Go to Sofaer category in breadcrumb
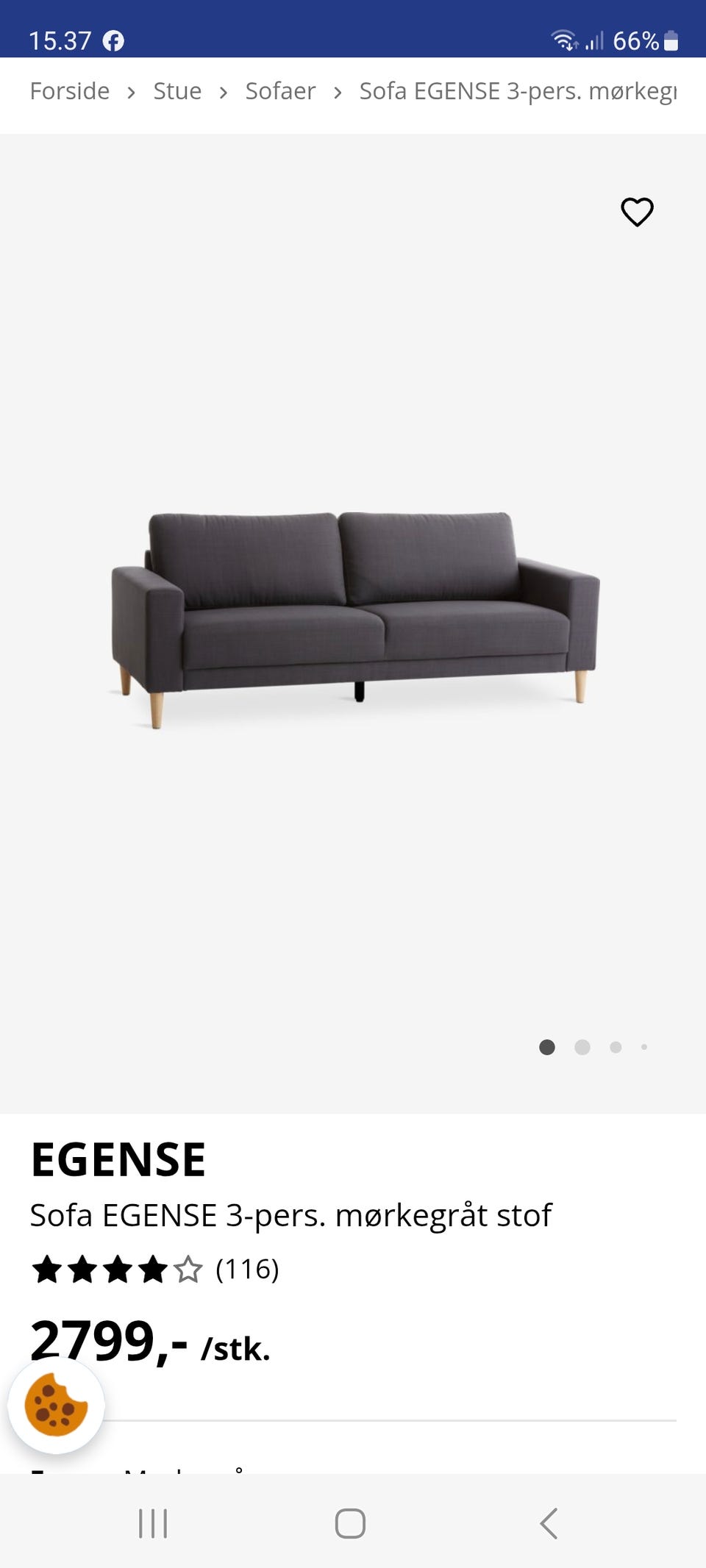 pyautogui.click(x=279, y=90)
